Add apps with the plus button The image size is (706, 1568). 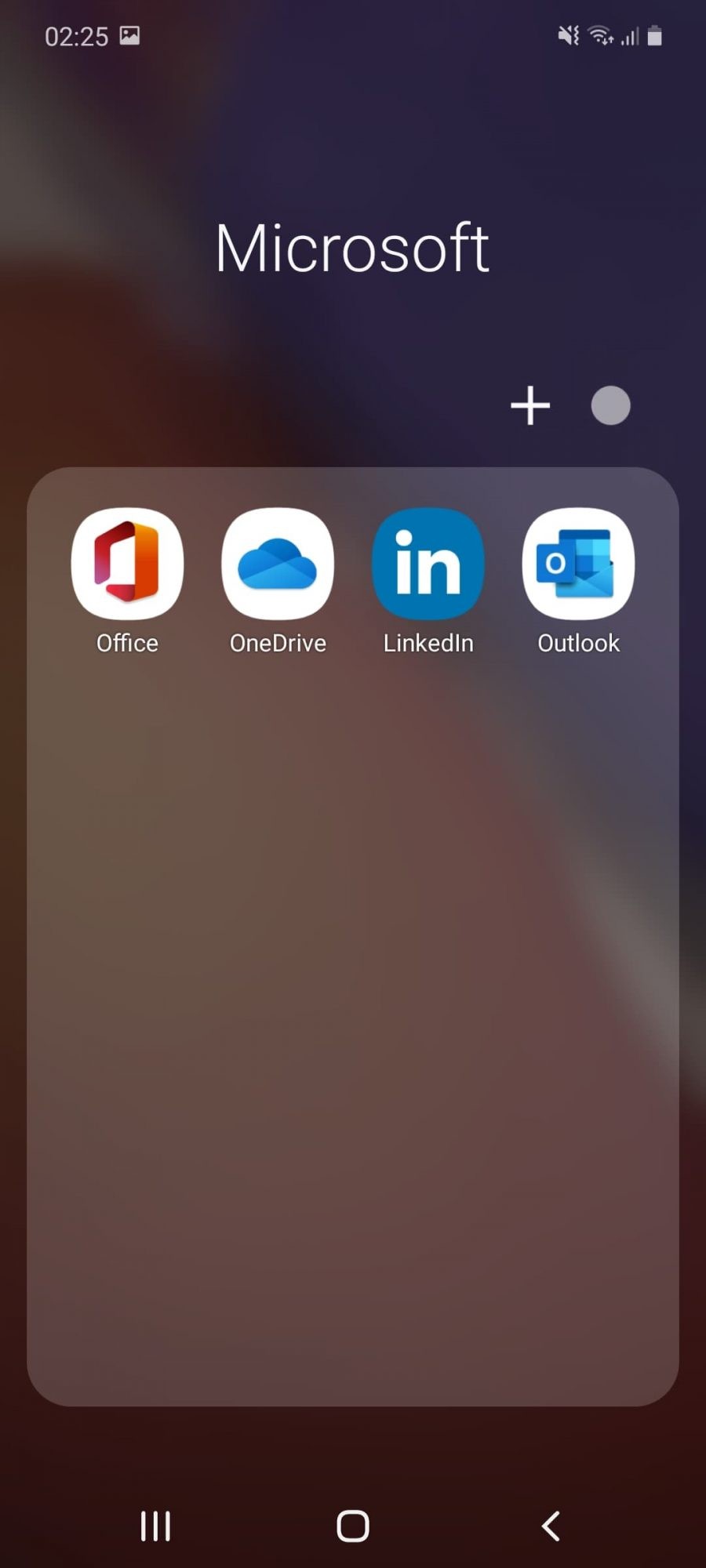tap(530, 405)
